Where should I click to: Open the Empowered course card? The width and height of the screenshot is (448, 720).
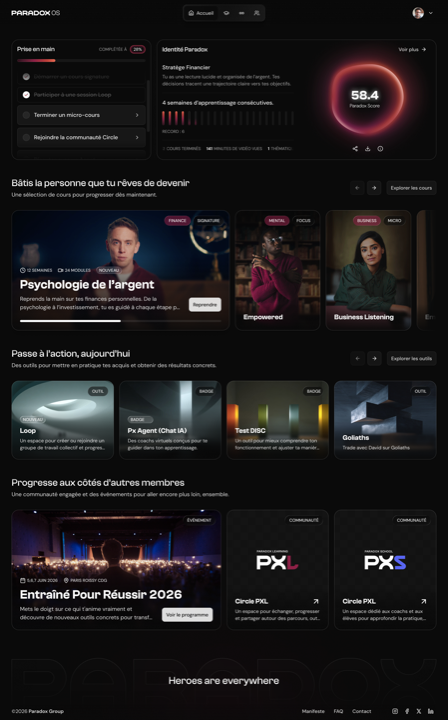pos(277,270)
